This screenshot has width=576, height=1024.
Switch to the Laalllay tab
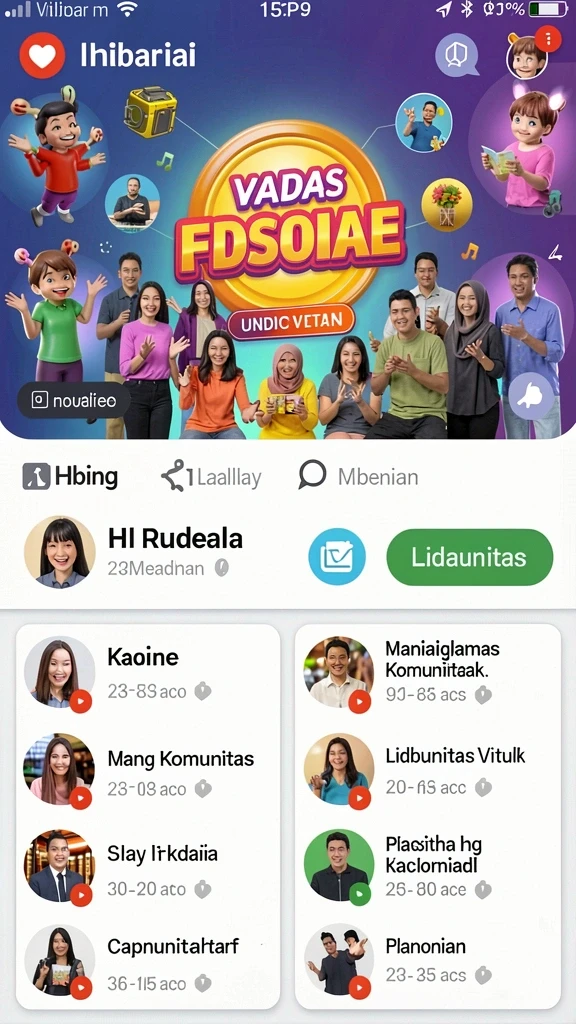211,477
